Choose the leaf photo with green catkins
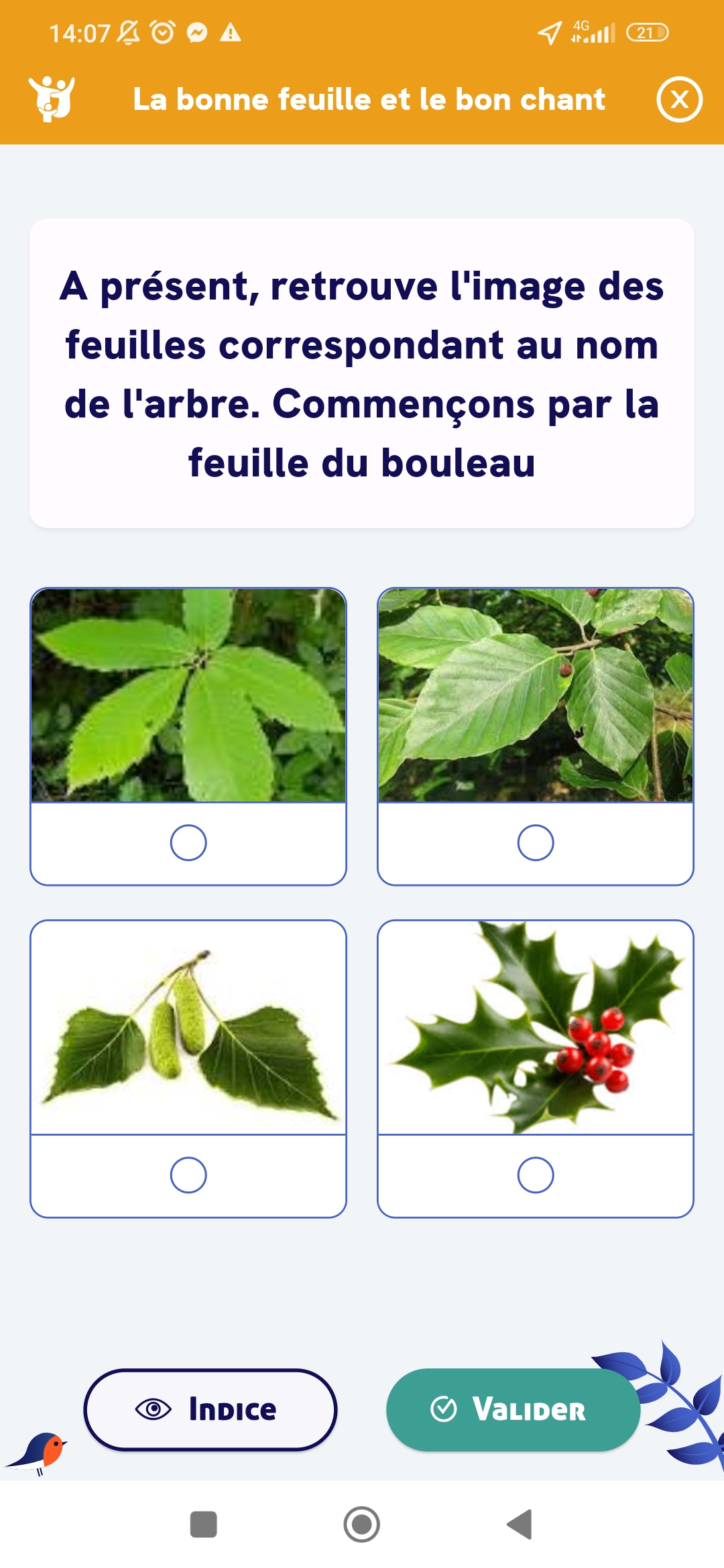Screen dimensions: 724x1568 click(188, 1028)
